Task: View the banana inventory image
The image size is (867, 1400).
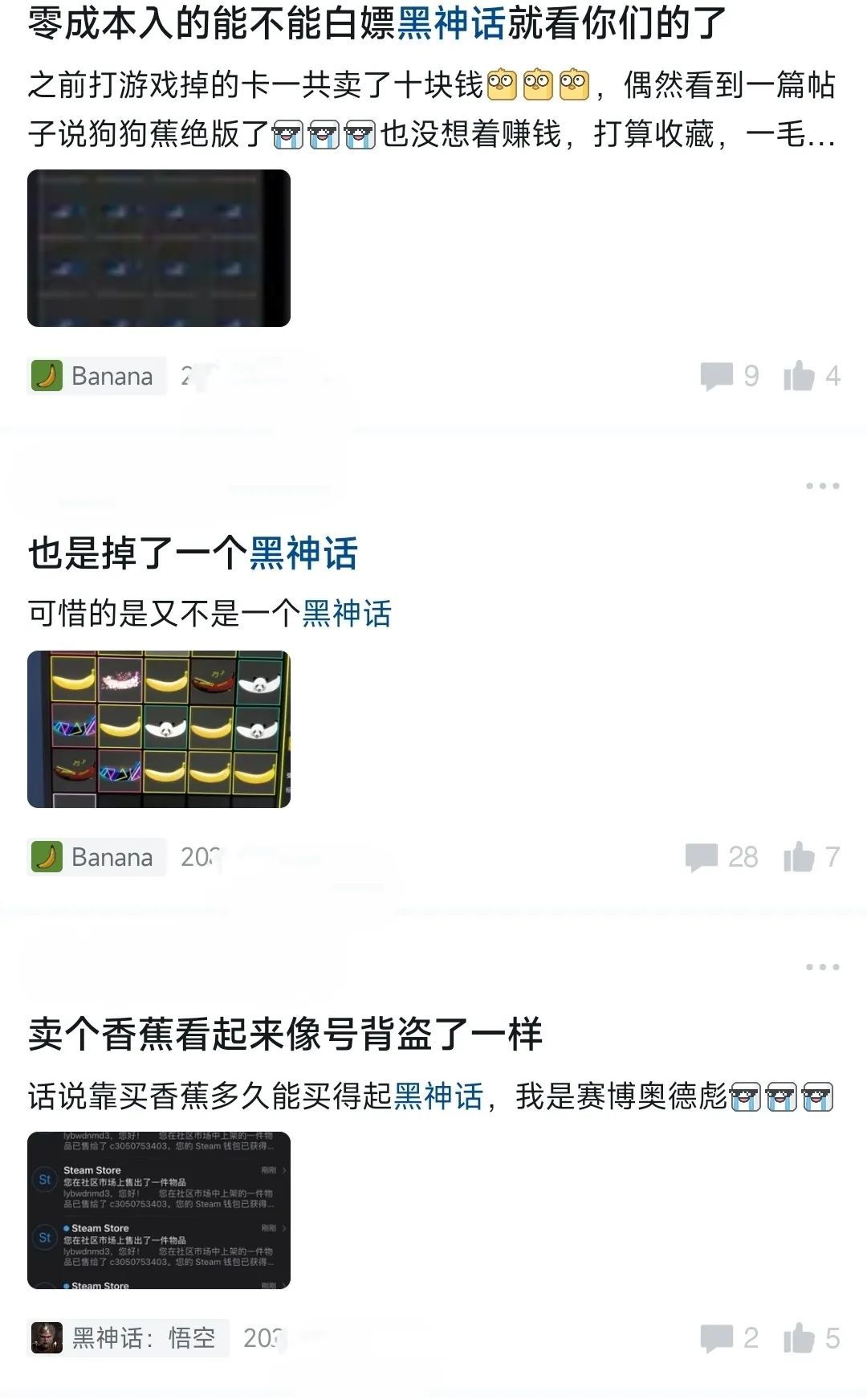Action: point(159,729)
